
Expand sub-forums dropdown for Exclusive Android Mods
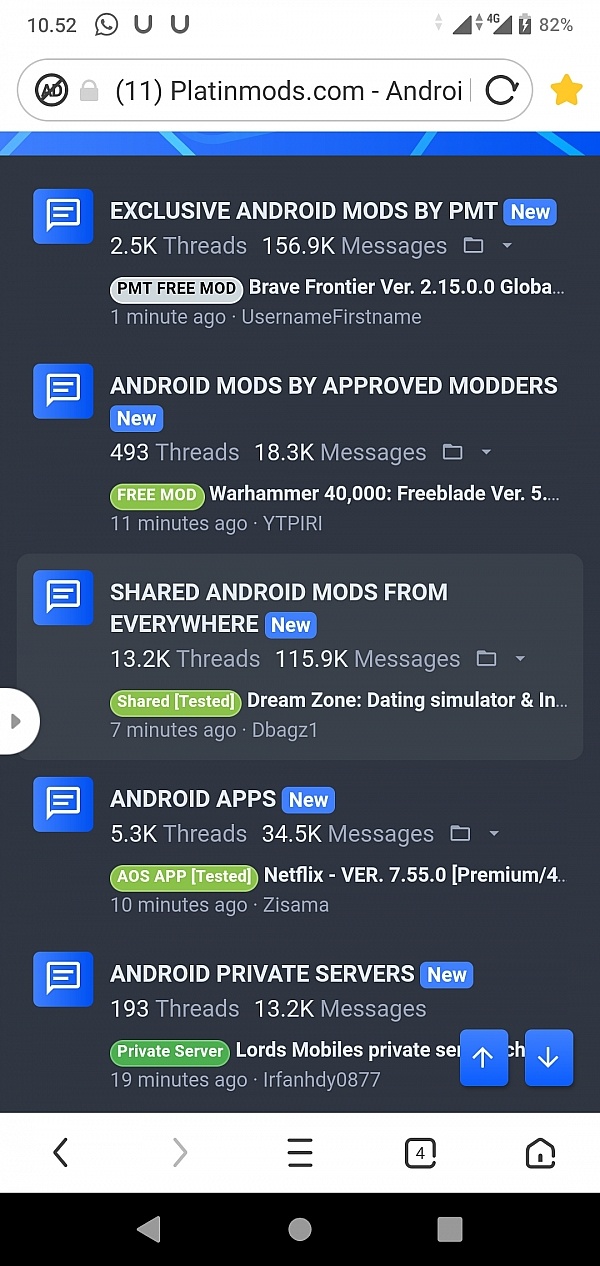pos(507,246)
